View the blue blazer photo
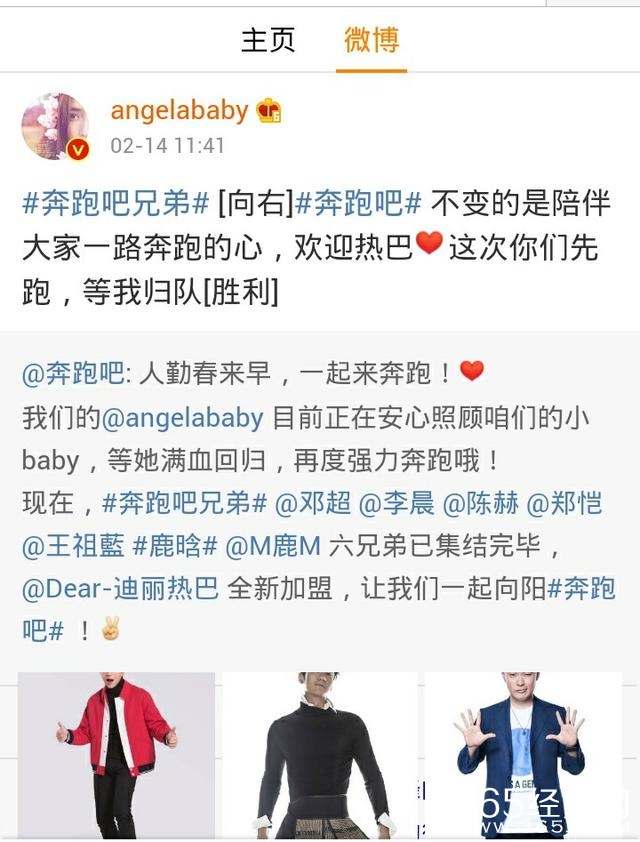This screenshot has width=640, height=842. coord(521,755)
